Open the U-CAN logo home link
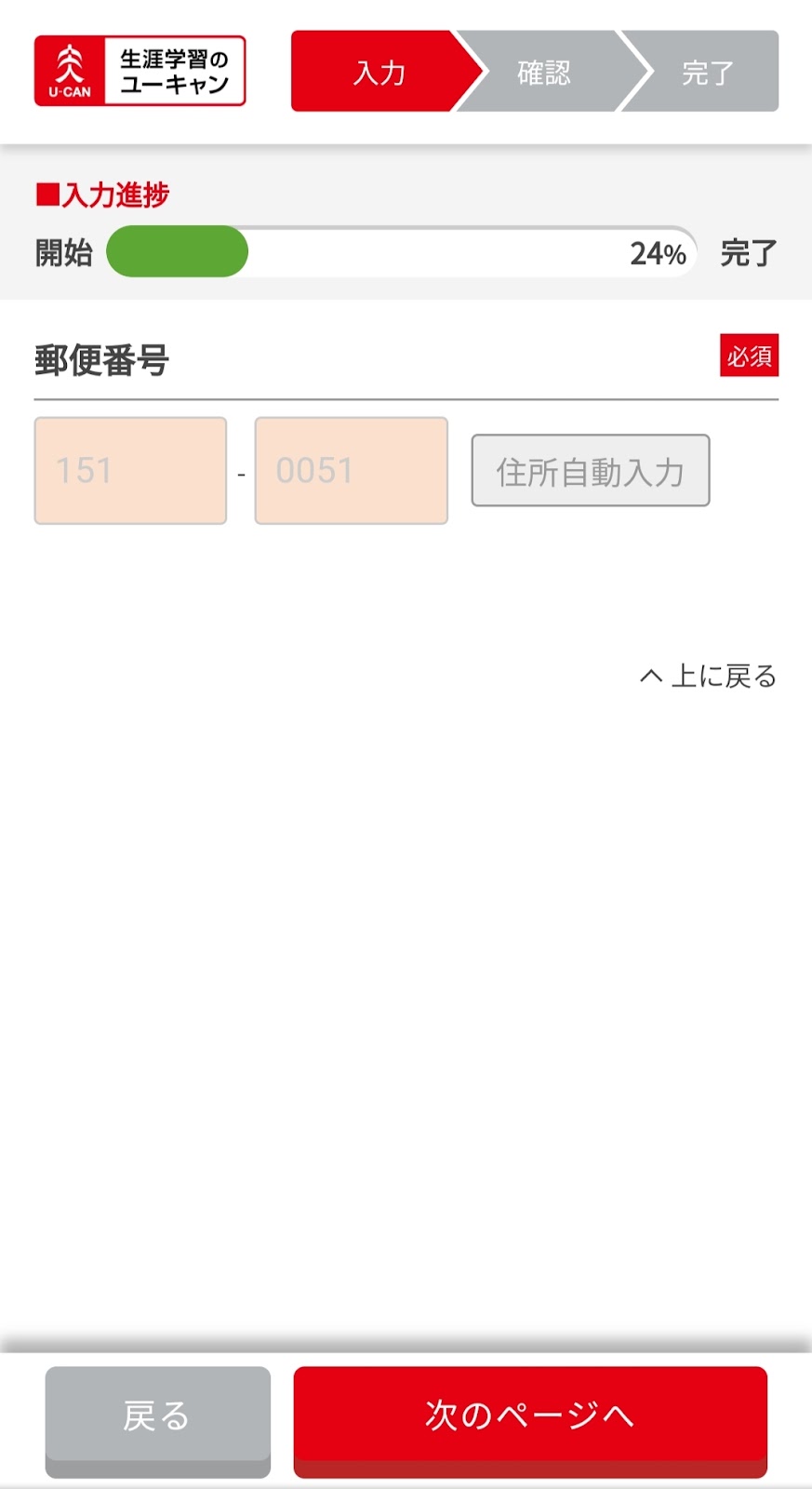812x1489 pixels. click(x=140, y=71)
